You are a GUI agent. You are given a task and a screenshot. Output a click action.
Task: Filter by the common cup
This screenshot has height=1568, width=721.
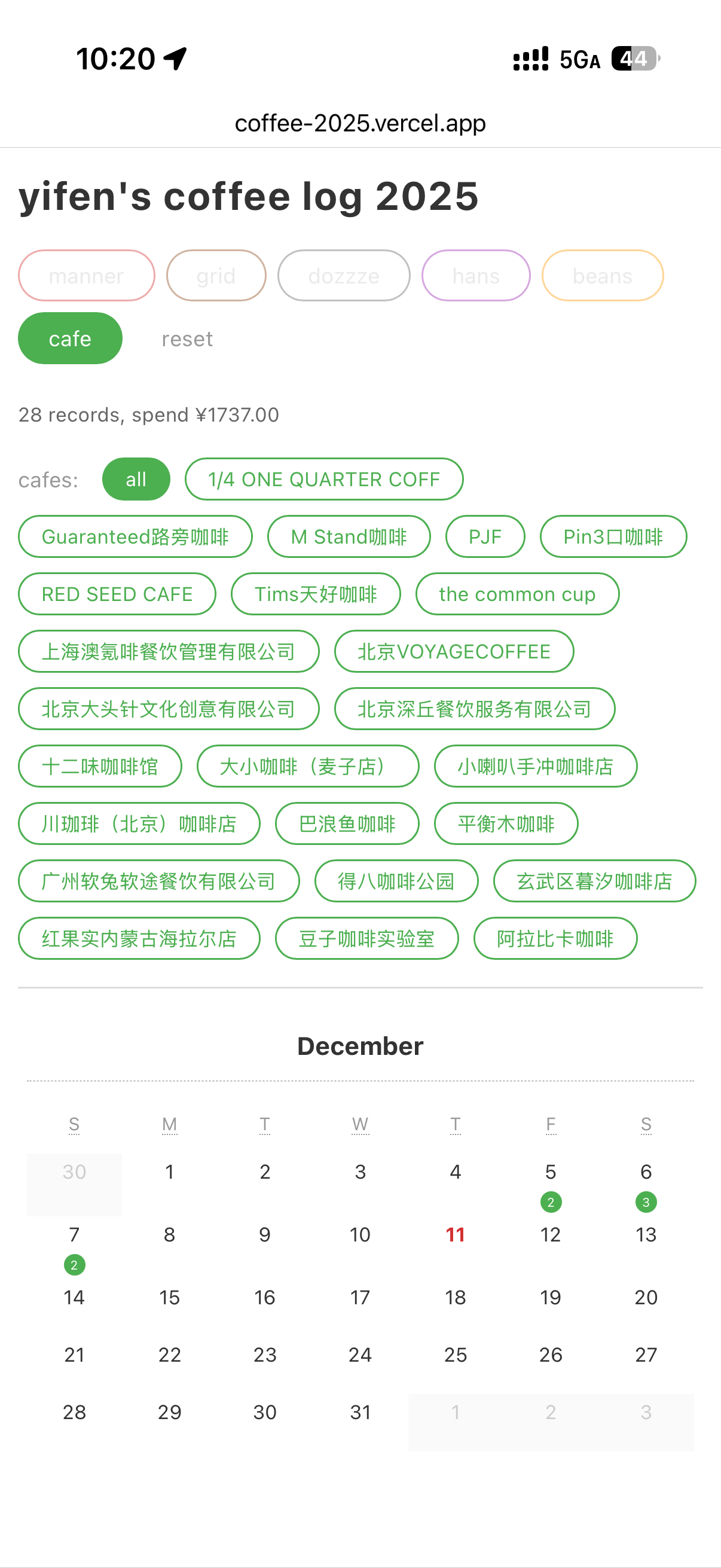517,593
